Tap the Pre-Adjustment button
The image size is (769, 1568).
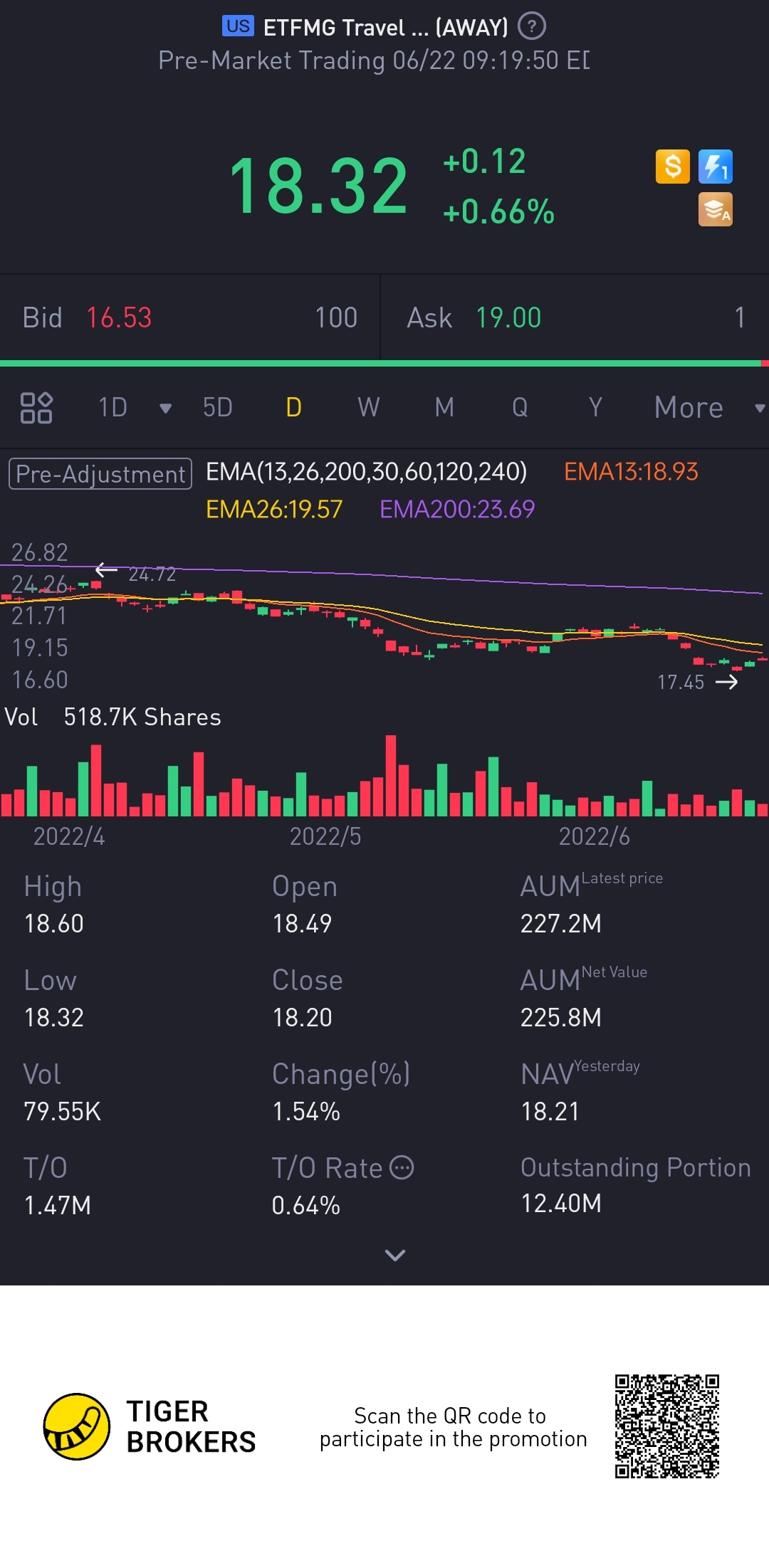click(x=100, y=474)
